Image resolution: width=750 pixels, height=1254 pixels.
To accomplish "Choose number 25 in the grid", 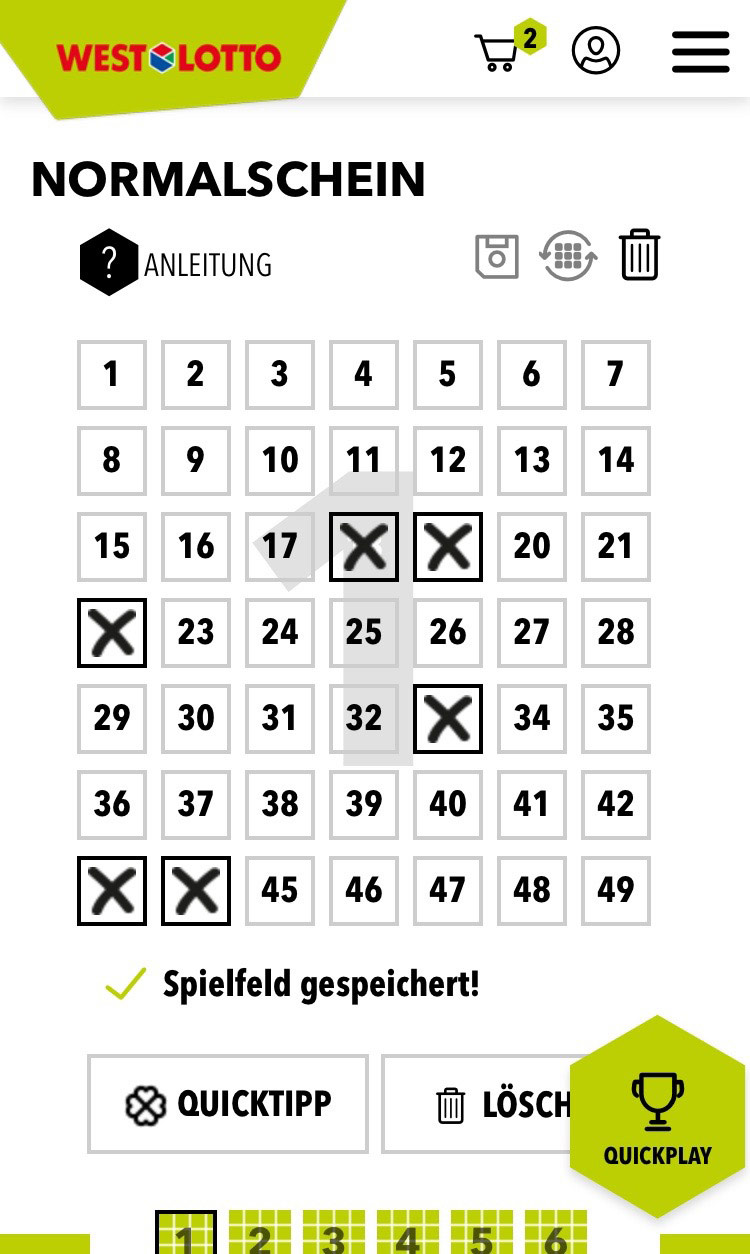I will (364, 633).
